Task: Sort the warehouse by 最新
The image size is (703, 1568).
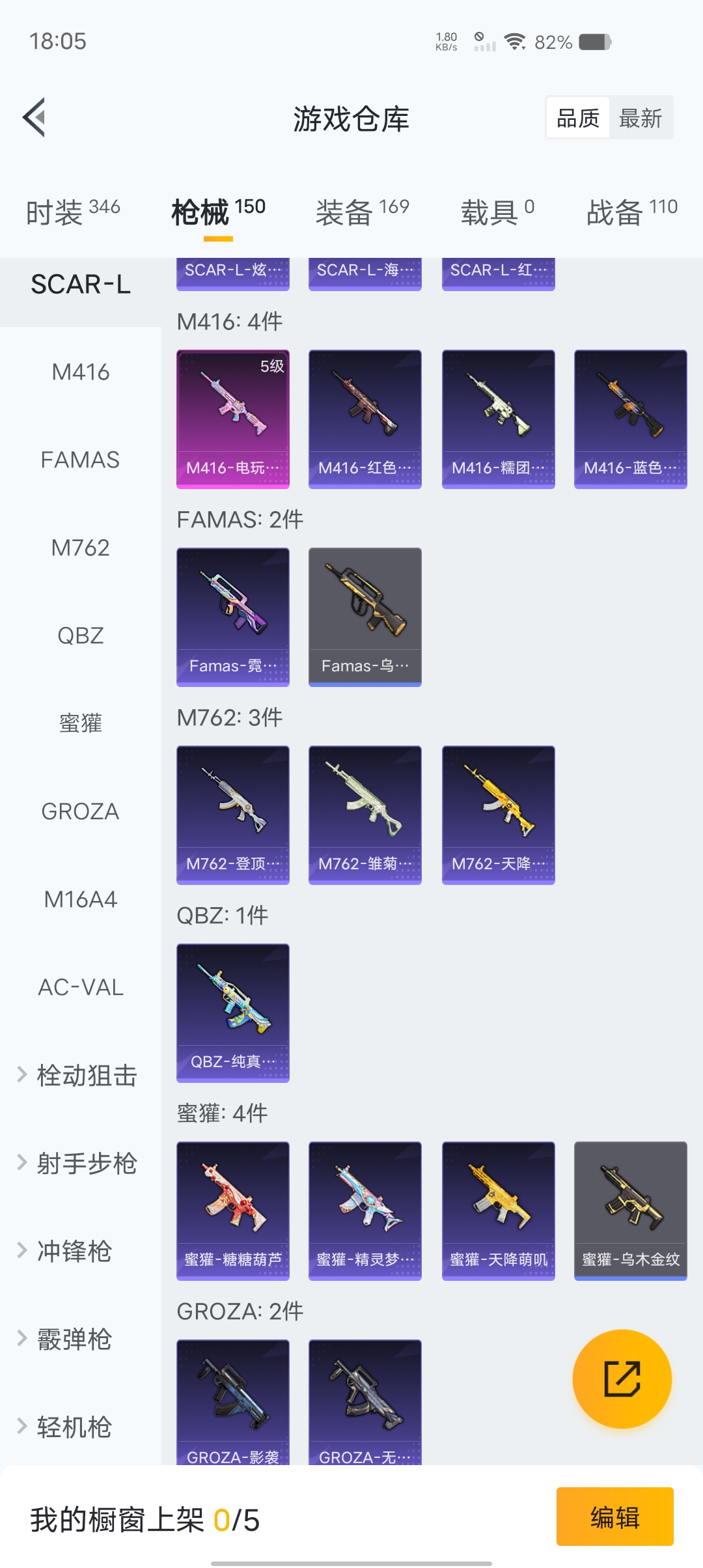Action: [640, 118]
